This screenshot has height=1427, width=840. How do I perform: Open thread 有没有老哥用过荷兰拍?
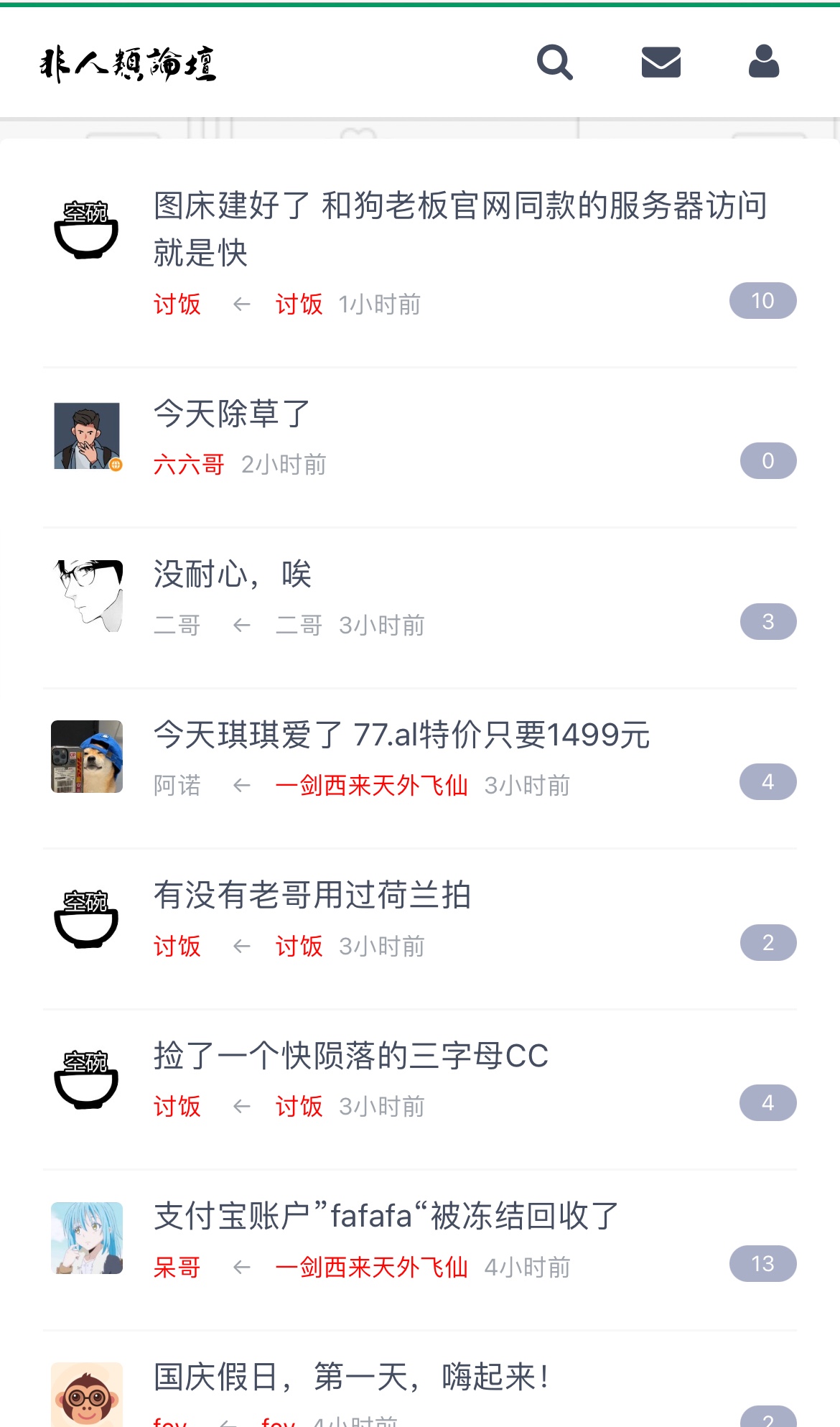click(x=312, y=896)
